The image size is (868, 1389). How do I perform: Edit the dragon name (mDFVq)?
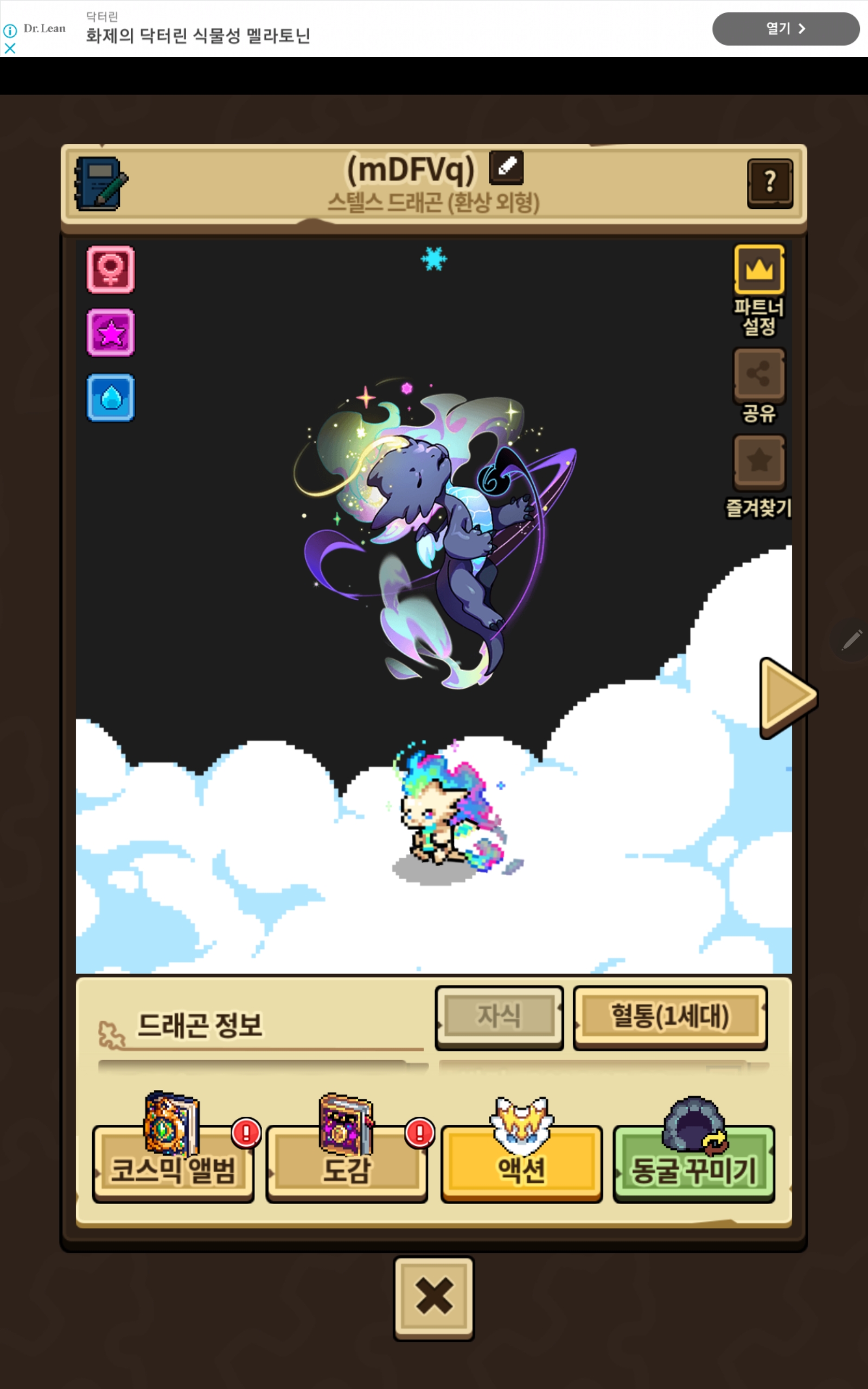click(506, 167)
